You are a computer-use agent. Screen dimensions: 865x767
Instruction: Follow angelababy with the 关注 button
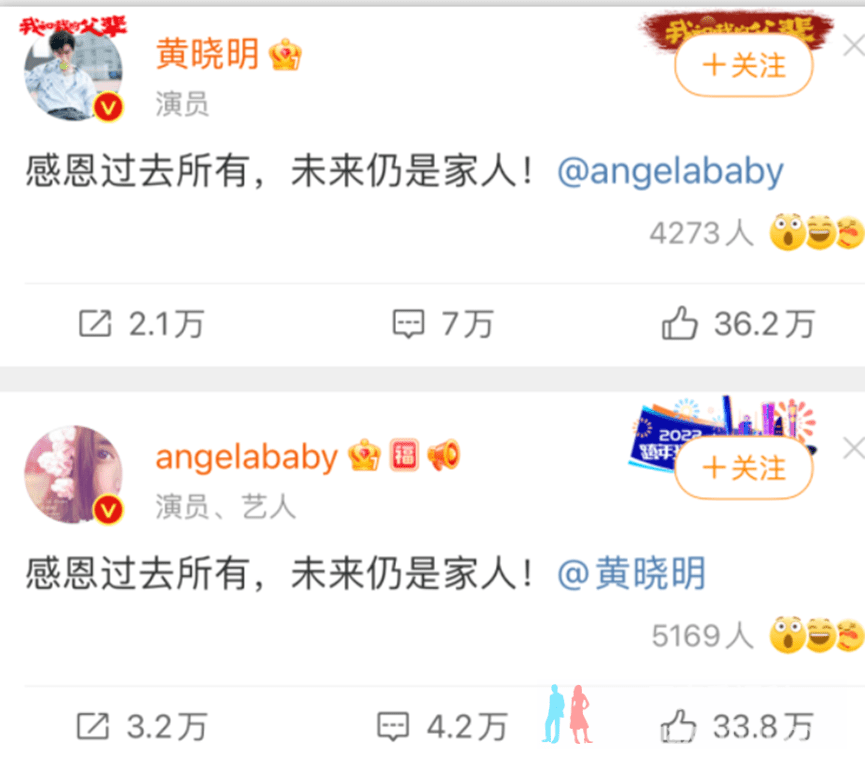(x=744, y=467)
